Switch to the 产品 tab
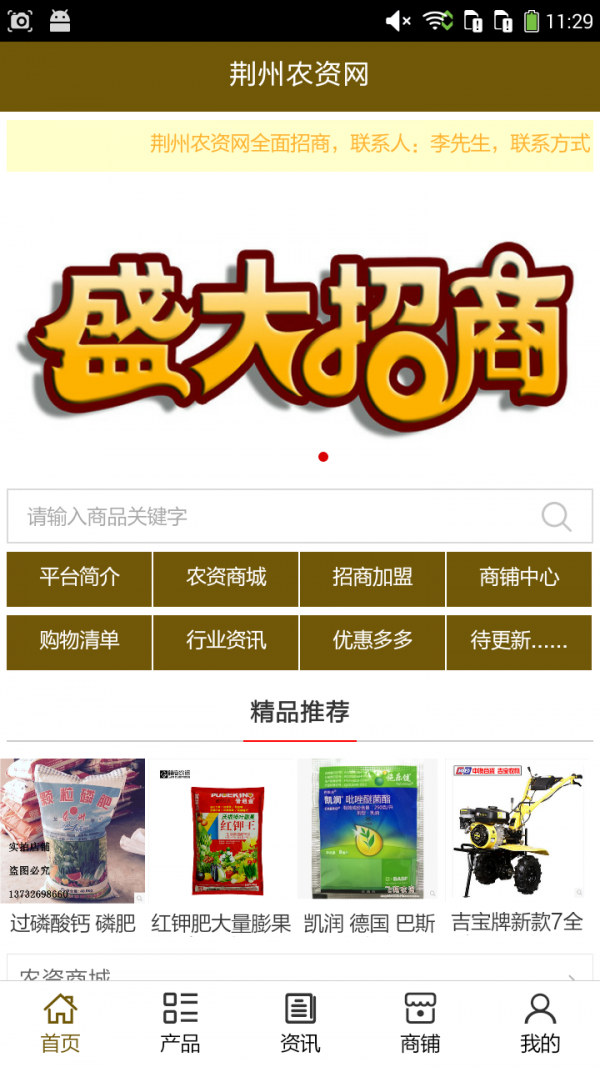This screenshot has width=600, height=1067. [x=180, y=1023]
